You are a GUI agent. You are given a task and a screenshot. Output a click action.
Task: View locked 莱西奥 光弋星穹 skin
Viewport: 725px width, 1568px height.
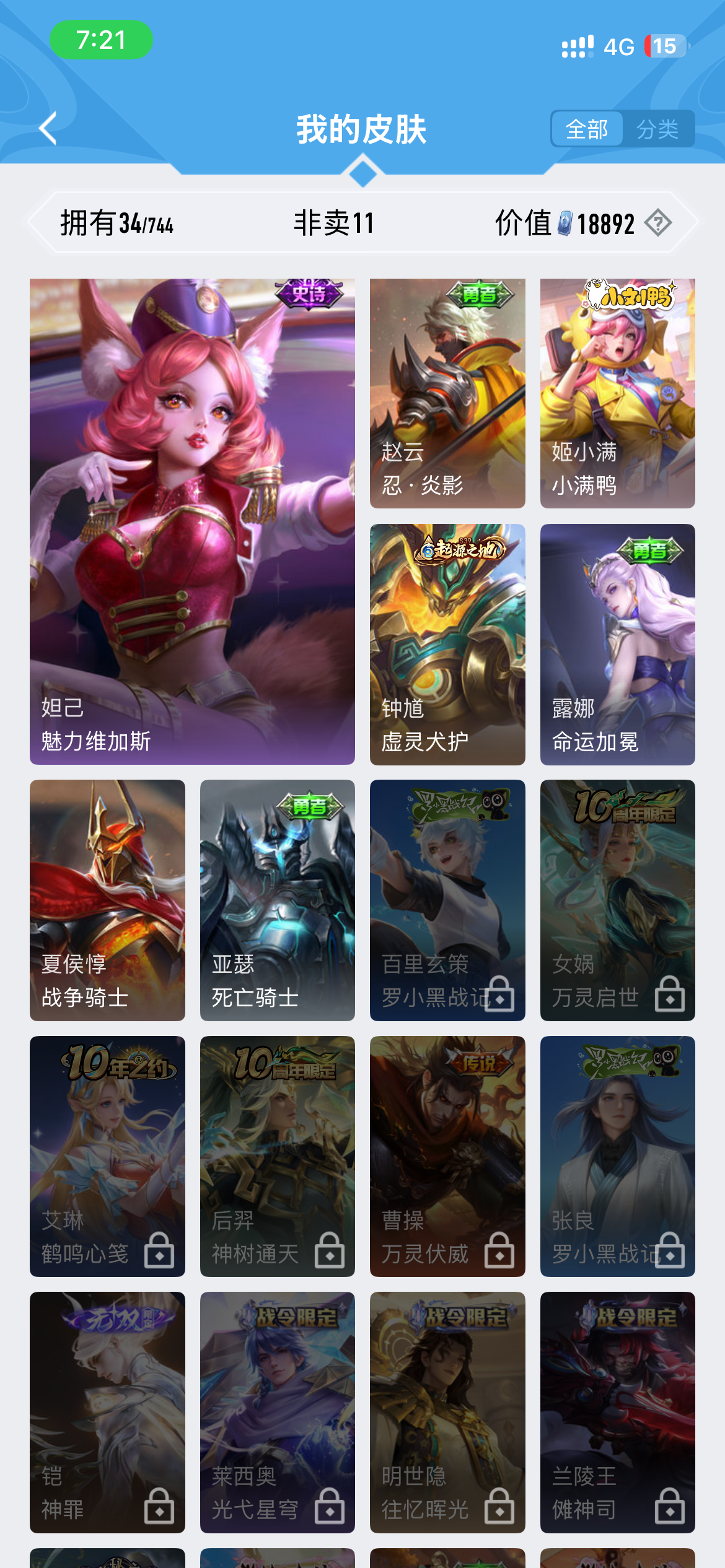click(x=277, y=1412)
